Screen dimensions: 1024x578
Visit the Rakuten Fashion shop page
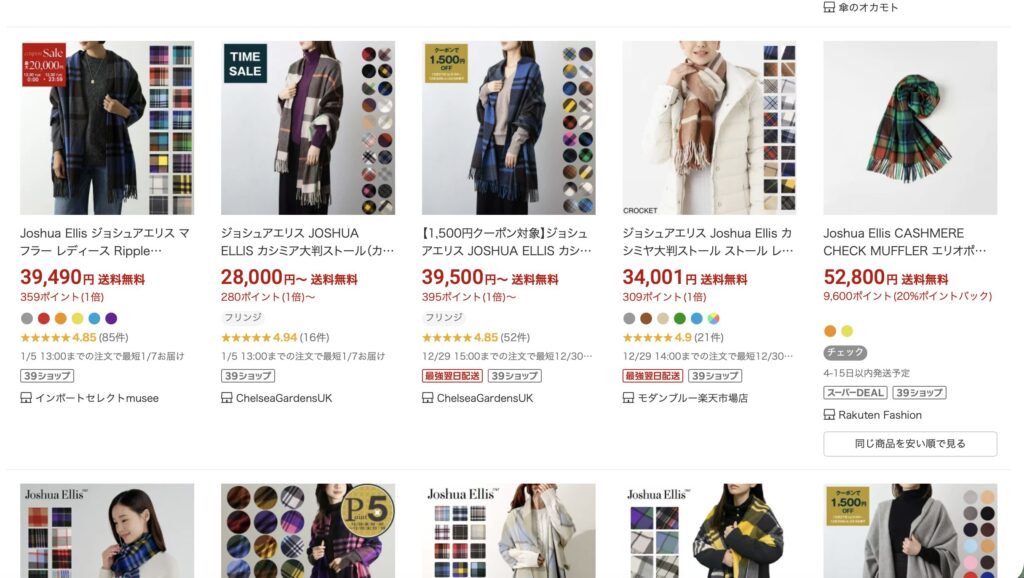click(x=880, y=415)
